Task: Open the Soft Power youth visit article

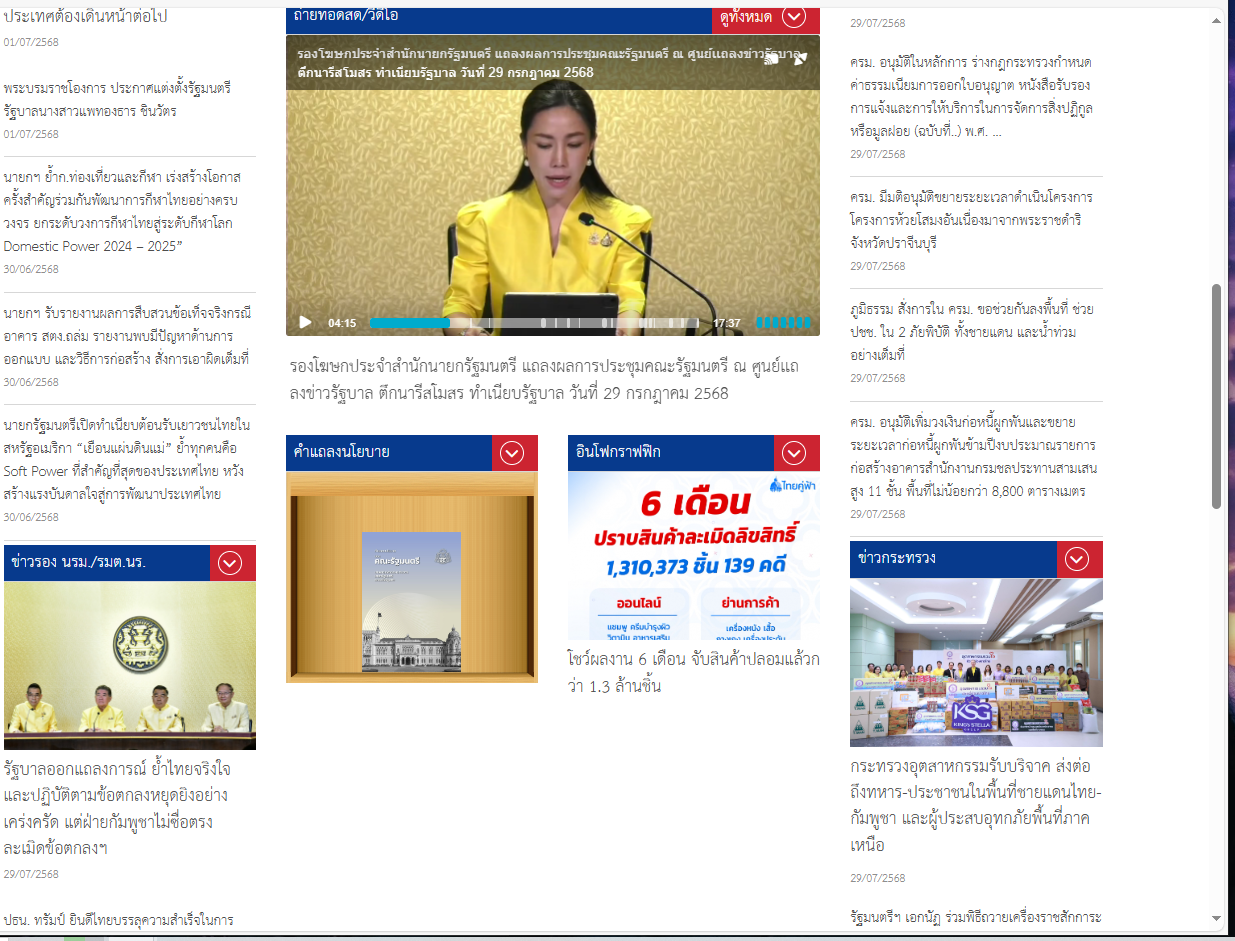Action: [x=126, y=459]
